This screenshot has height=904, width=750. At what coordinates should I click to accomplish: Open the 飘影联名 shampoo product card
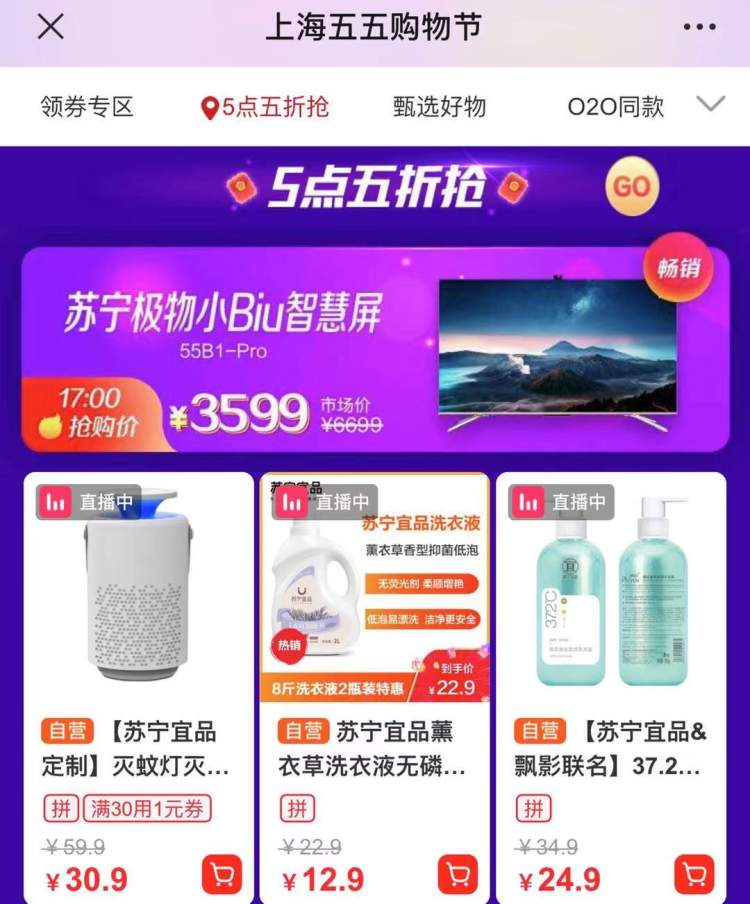click(611, 600)
